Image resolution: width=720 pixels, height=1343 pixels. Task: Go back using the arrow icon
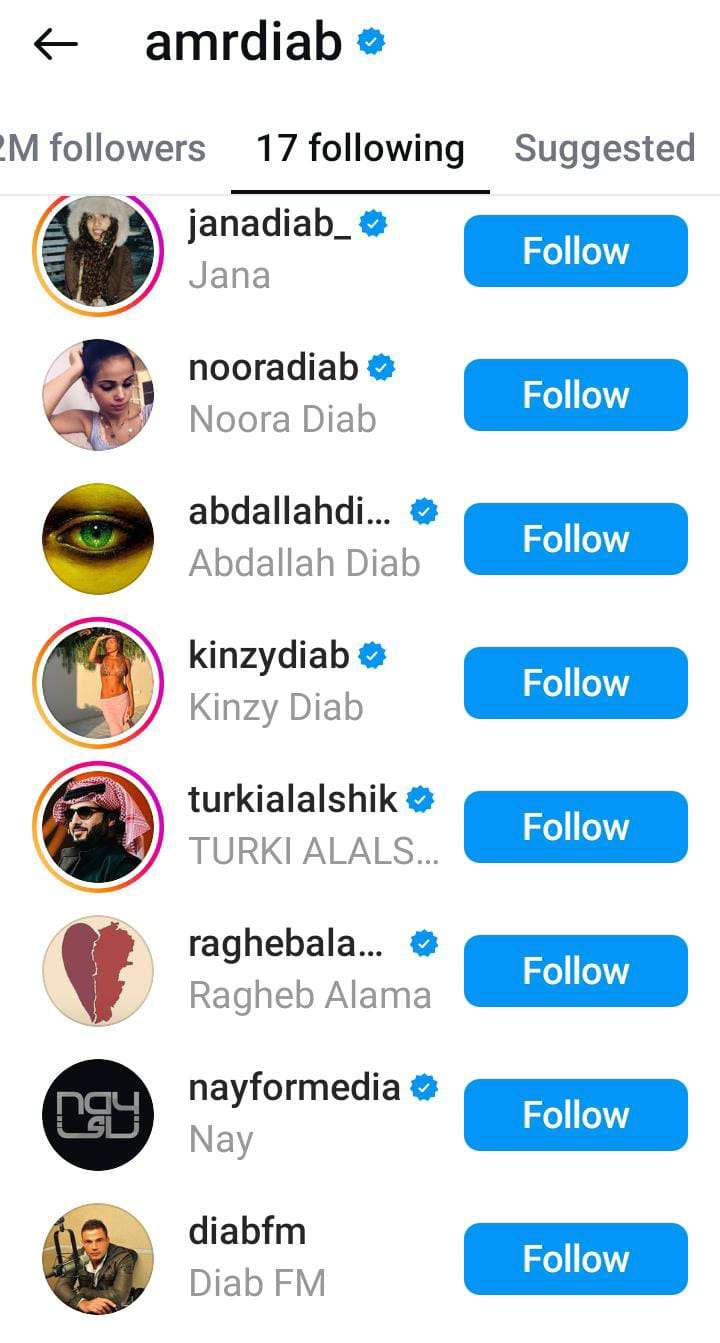pyautogui.click(x=56, y=43)
